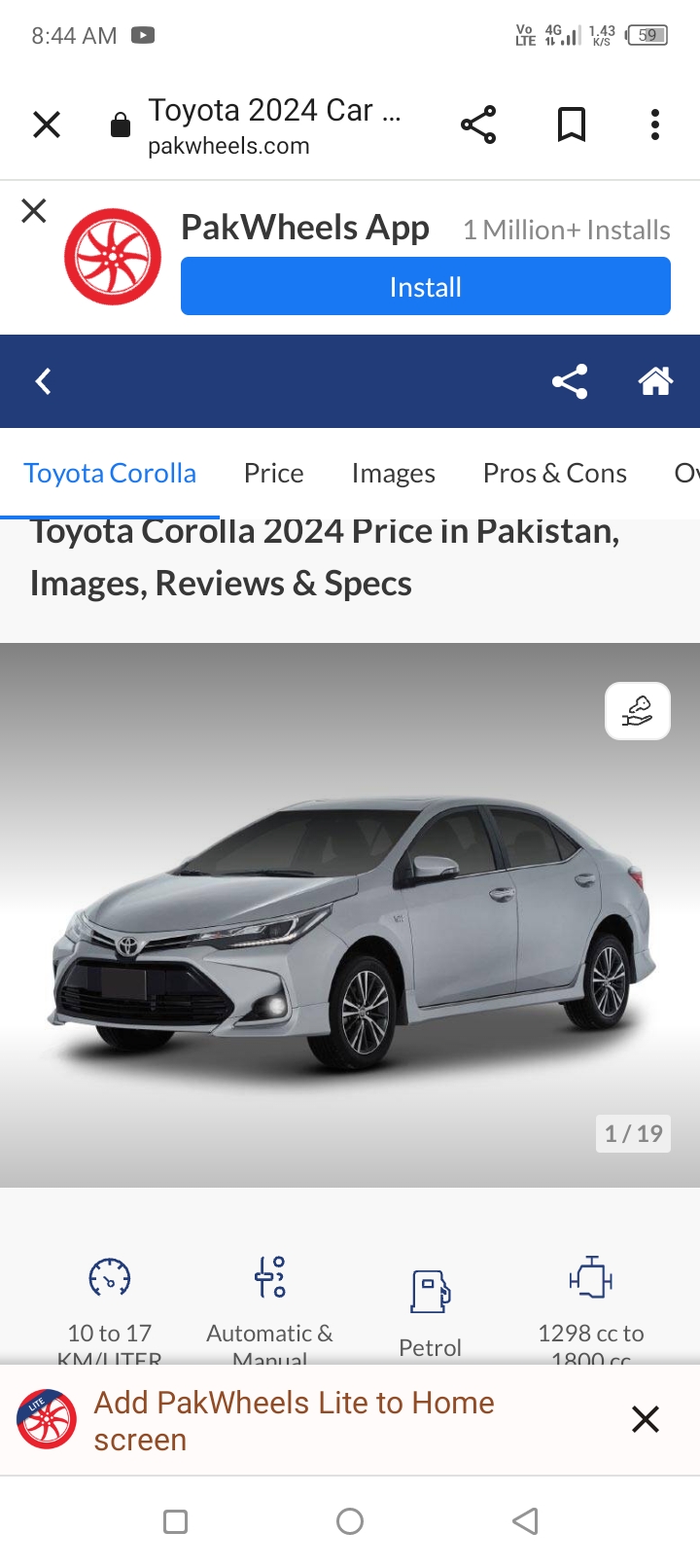The image size is (700, 1568).
Task: Go back using the blue header arrow
Action: [43, 381]
